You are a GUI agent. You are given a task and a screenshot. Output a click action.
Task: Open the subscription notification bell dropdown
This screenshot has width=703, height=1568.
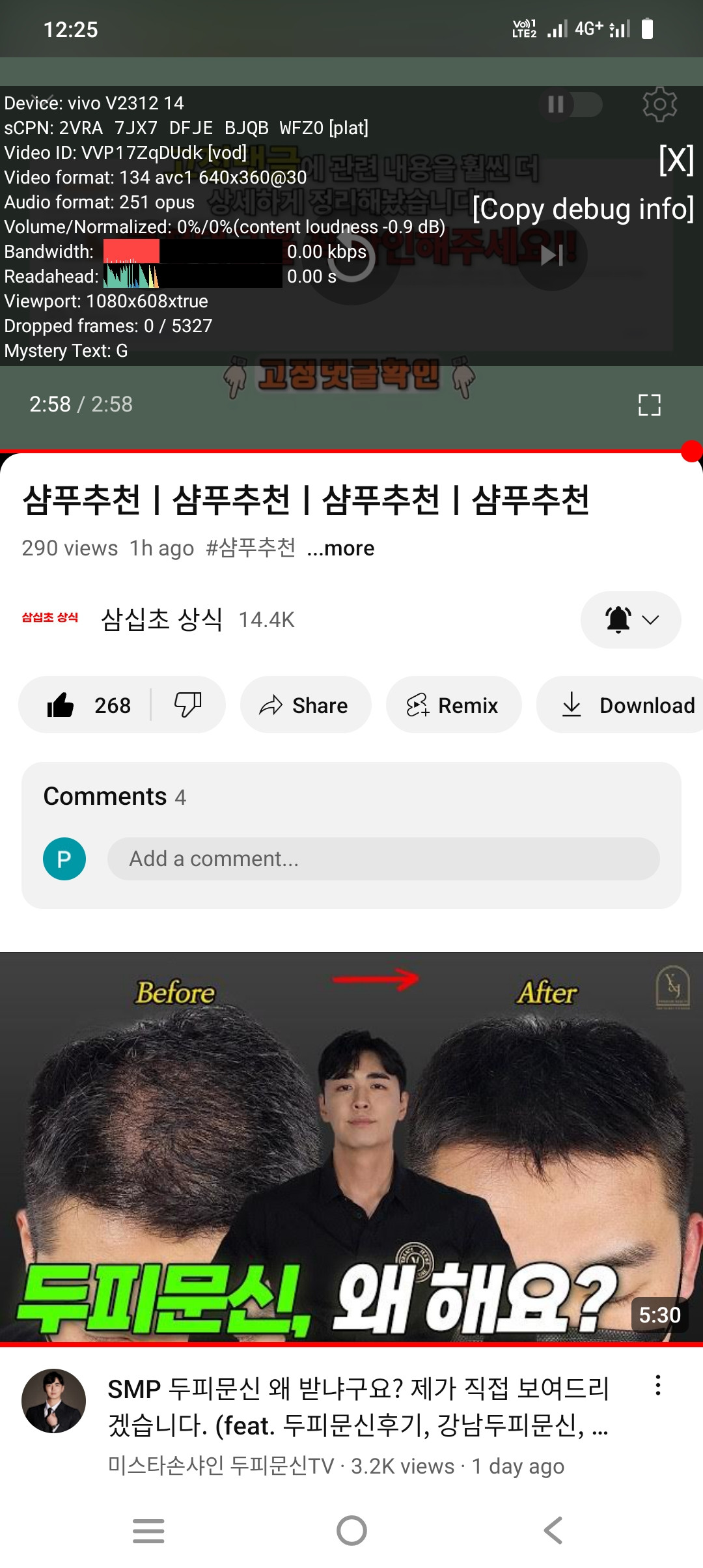630,619
